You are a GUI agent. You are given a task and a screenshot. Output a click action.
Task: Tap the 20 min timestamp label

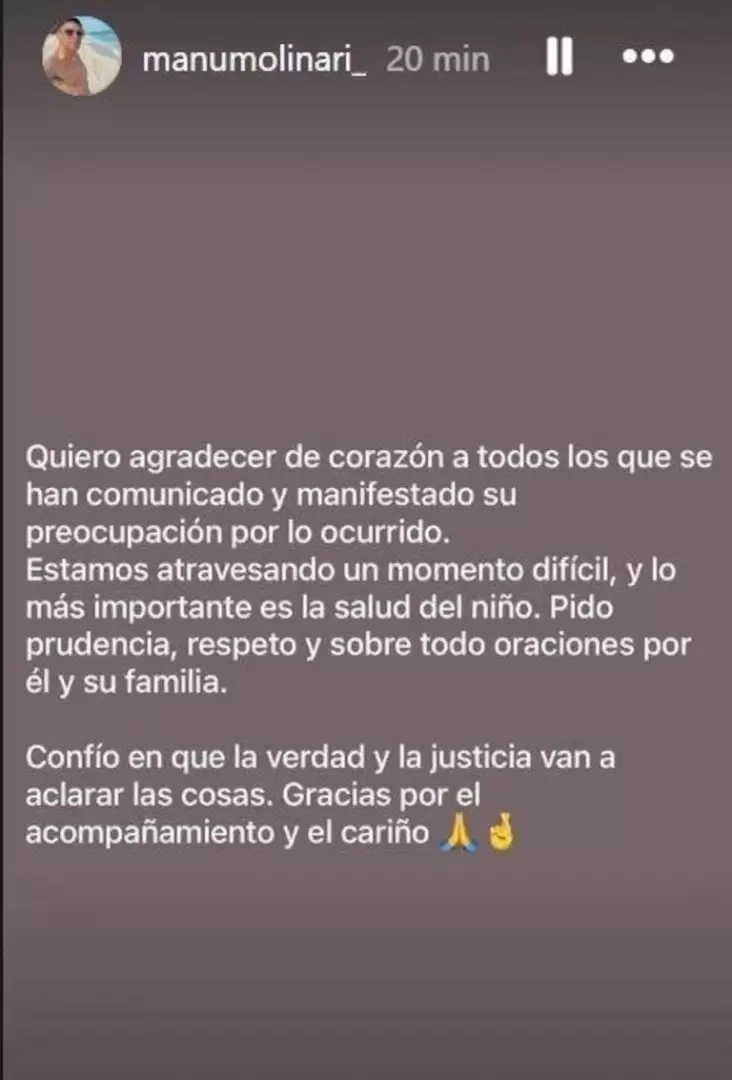(x=437, y=60)
